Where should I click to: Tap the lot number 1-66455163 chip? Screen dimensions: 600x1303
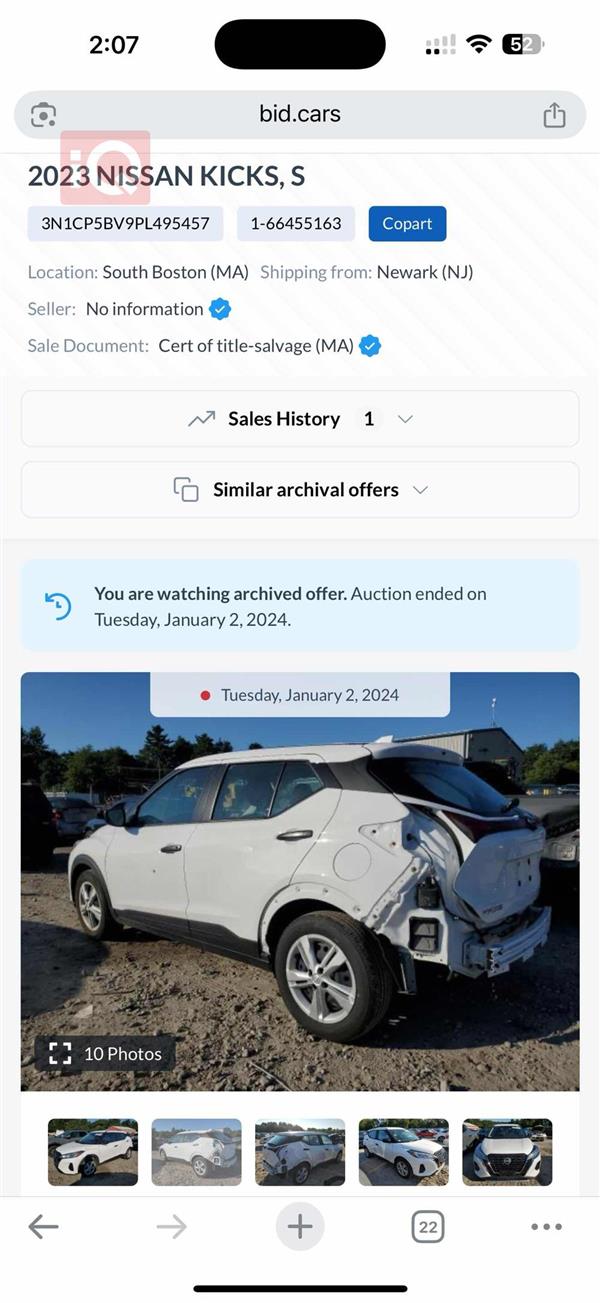tap(296, 223)
